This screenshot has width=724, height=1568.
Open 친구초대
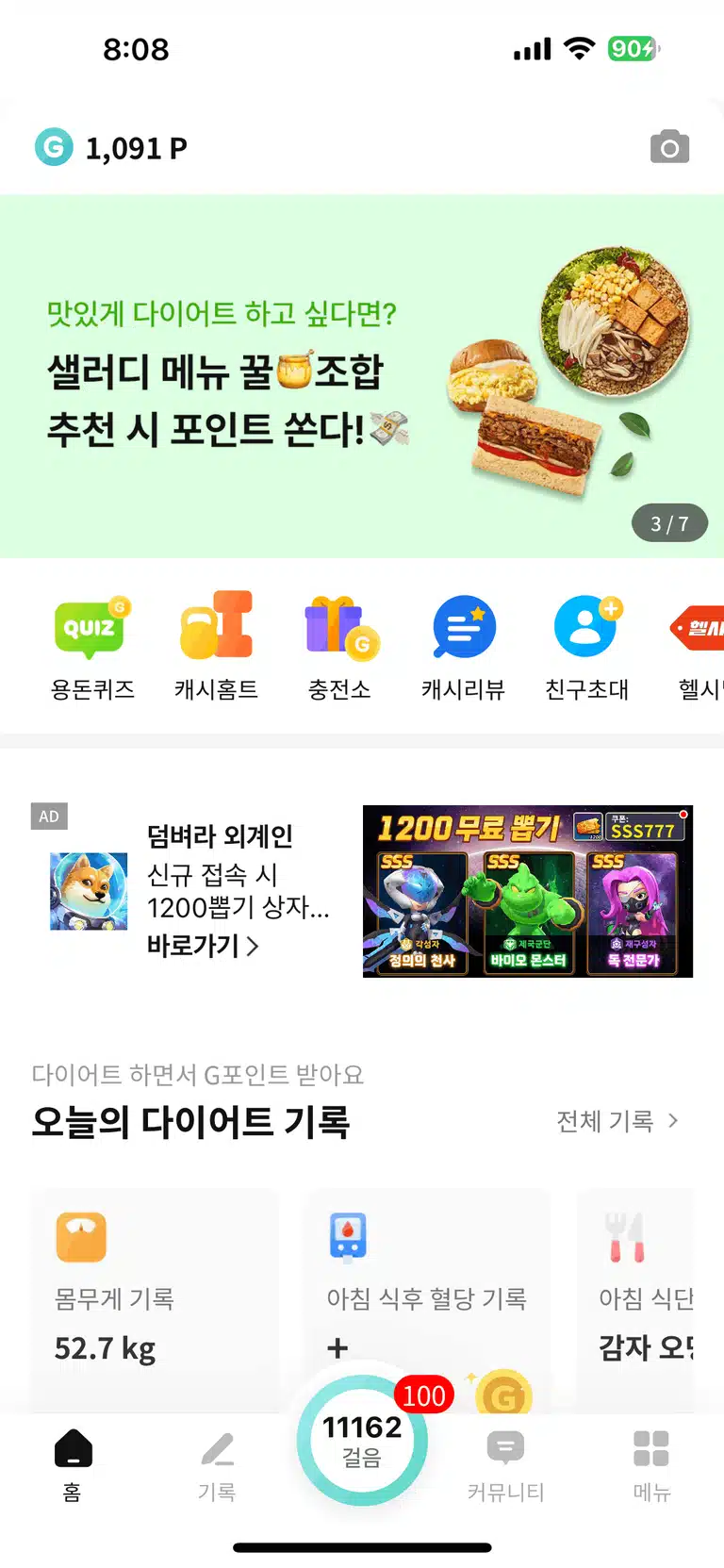(x=586, y=647)
